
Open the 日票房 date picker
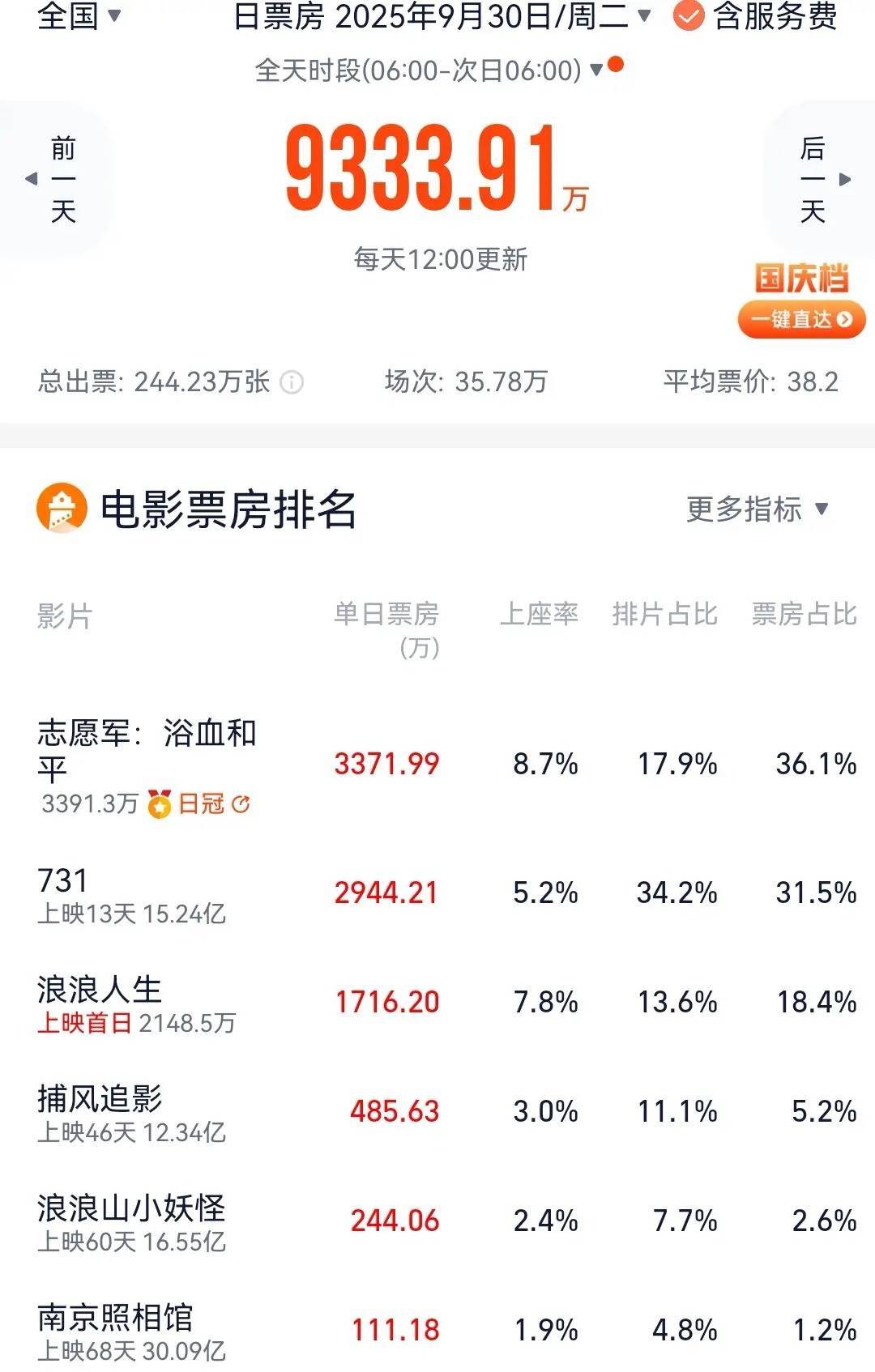pos(442,15)
